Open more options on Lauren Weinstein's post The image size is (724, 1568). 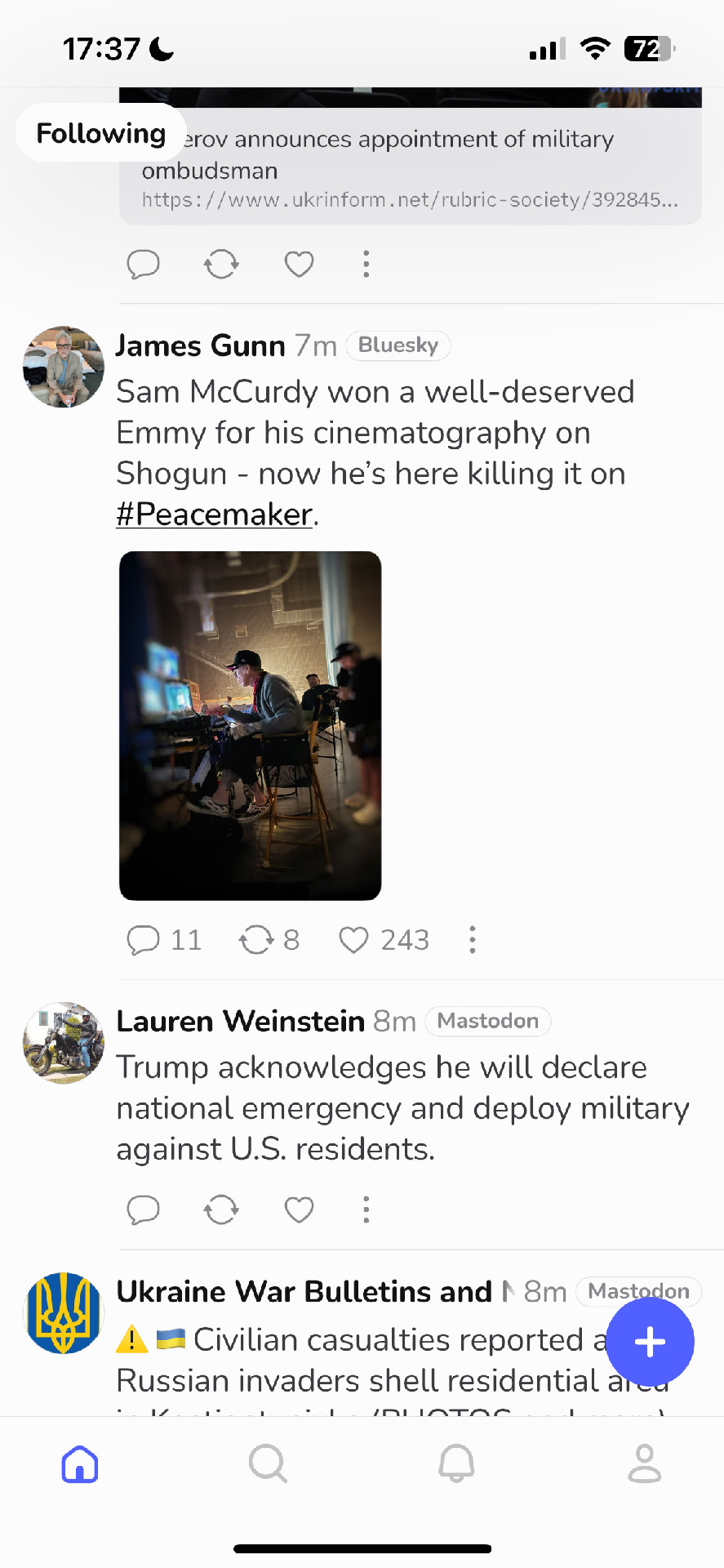point(366,1209)
